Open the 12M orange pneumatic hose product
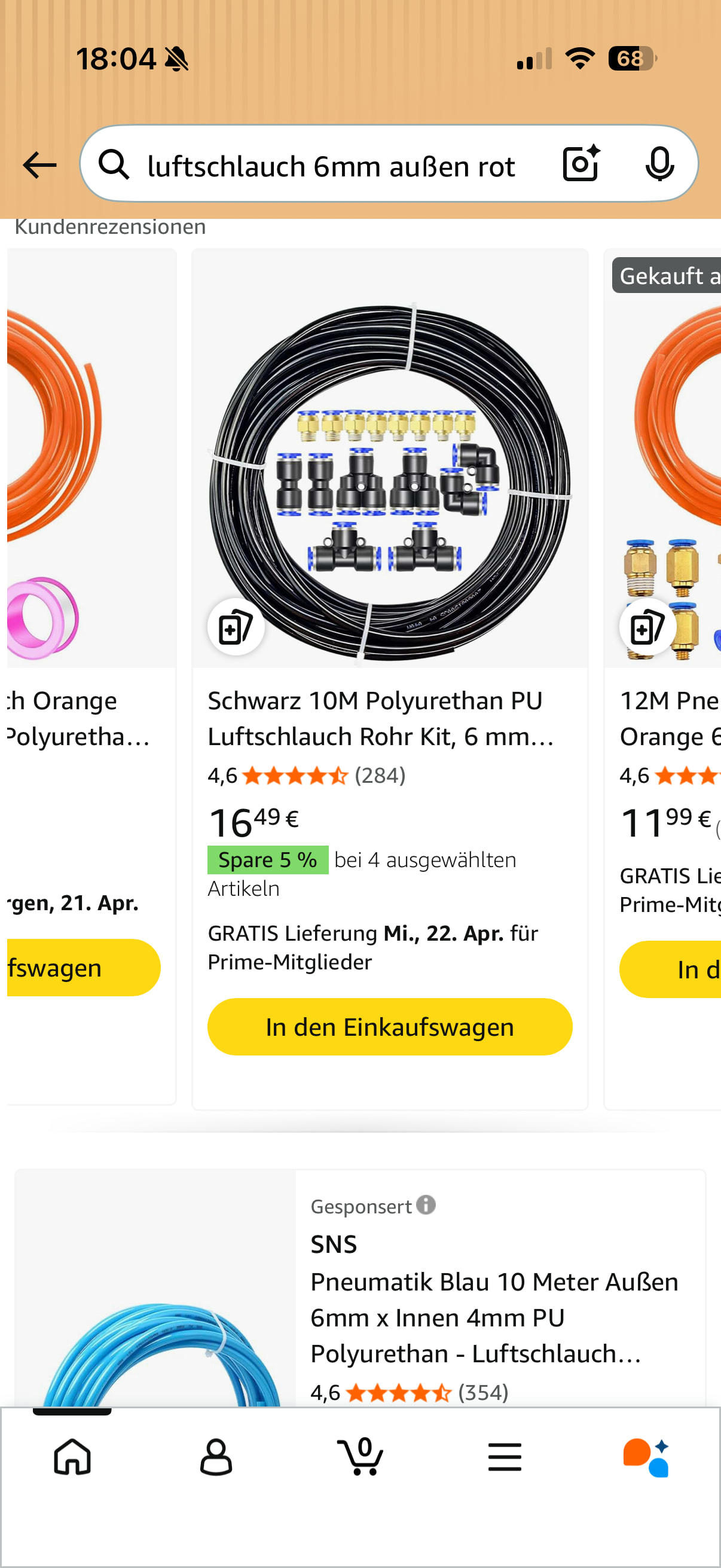 click(669, 718)
